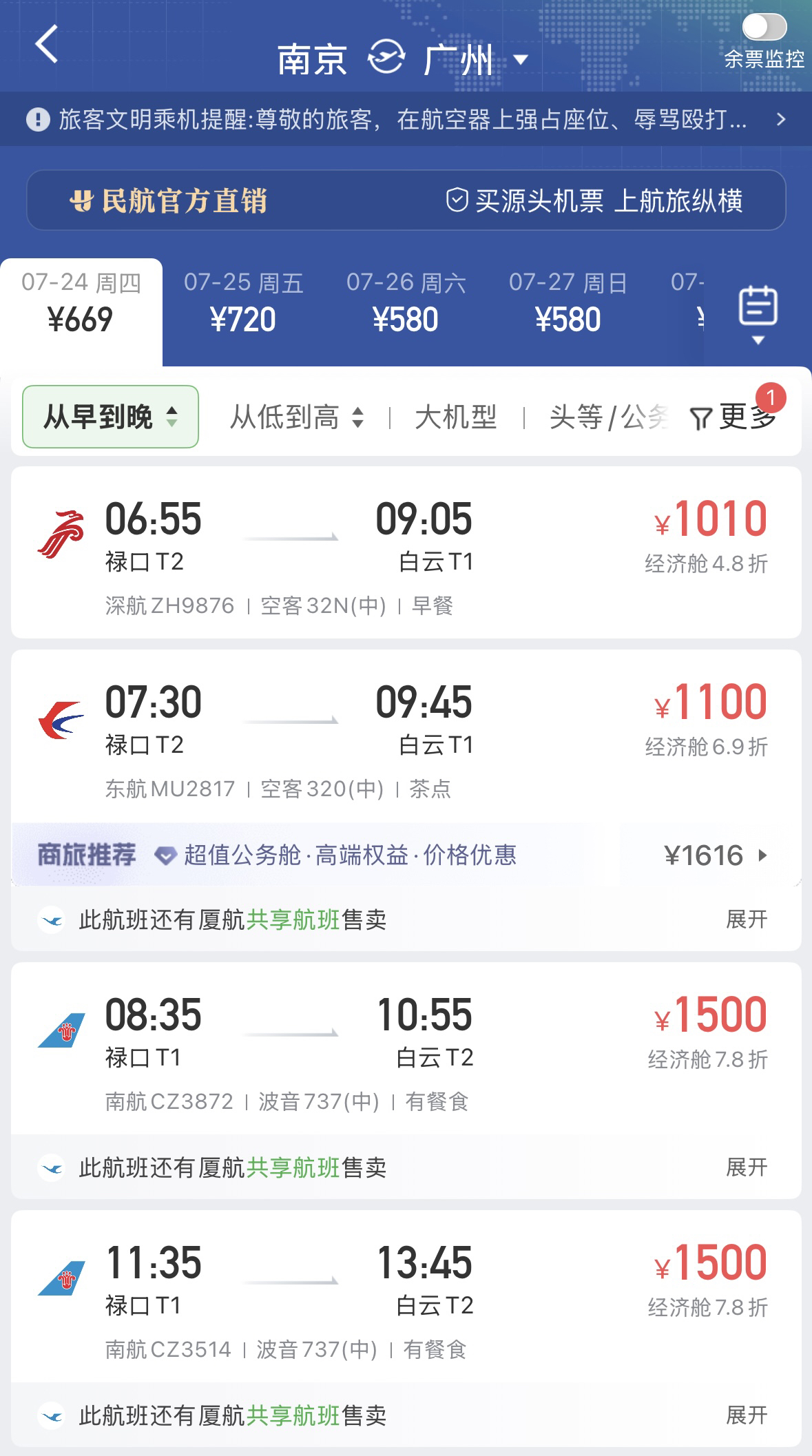
Task: Sort flights by 从早到晚
Action: point(110,417)
